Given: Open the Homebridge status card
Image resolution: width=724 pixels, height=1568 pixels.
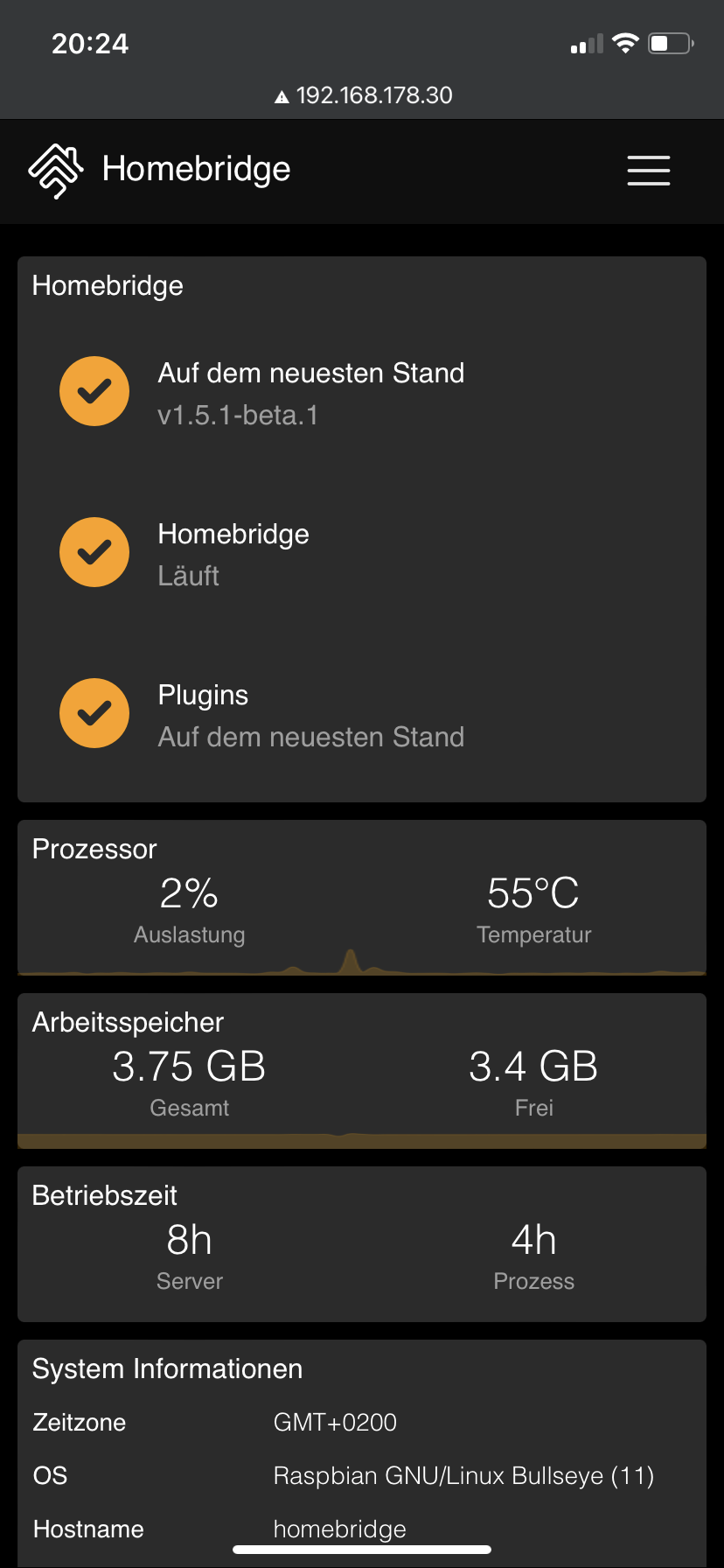Looking at the screenshot, I should (361, 528).
